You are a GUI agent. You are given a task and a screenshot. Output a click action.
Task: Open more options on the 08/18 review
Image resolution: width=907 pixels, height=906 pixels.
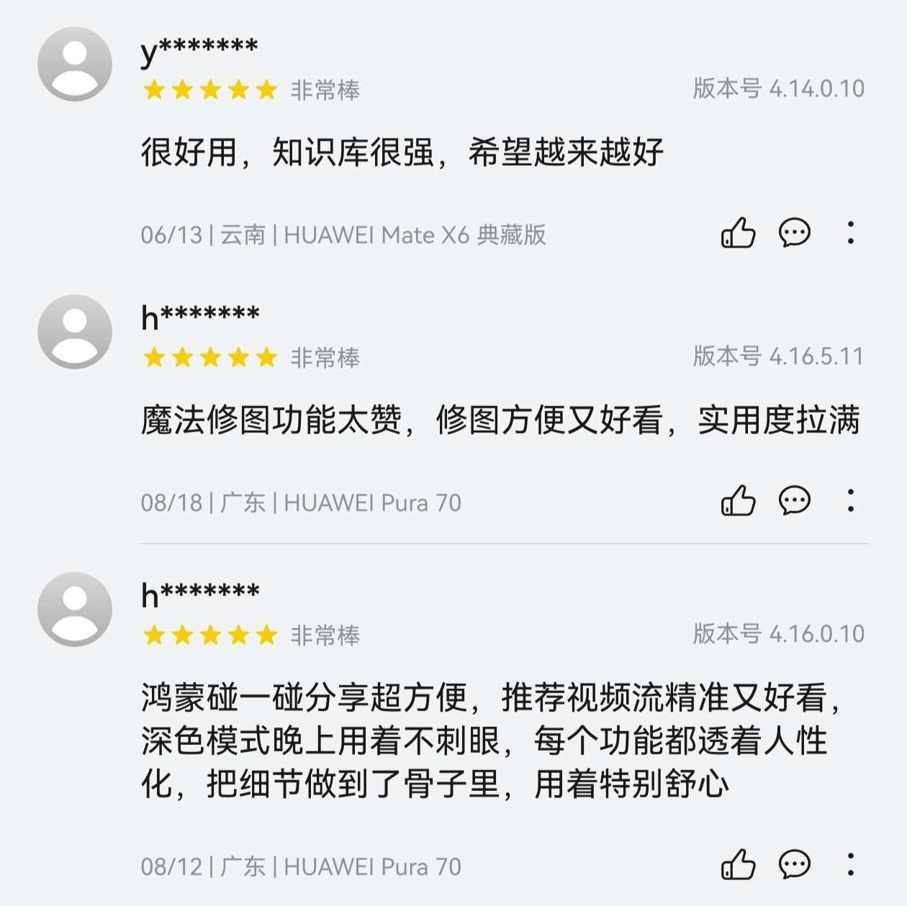pos(851,500)
